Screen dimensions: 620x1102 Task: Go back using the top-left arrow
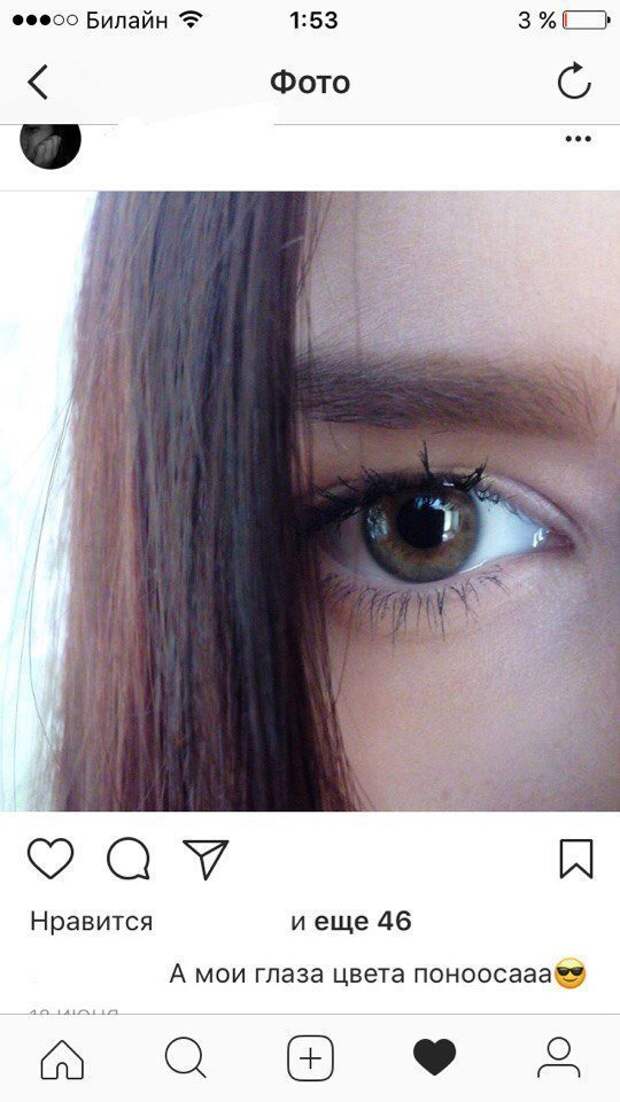pyautogui.click(x=38, y=82)
